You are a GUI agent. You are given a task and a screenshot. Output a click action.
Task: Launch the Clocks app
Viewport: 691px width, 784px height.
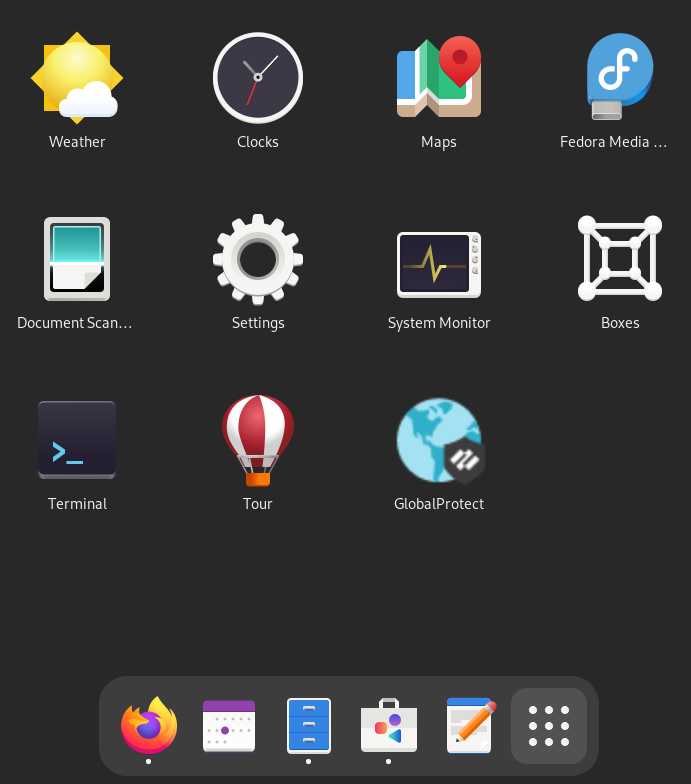(x=258, y=78)
